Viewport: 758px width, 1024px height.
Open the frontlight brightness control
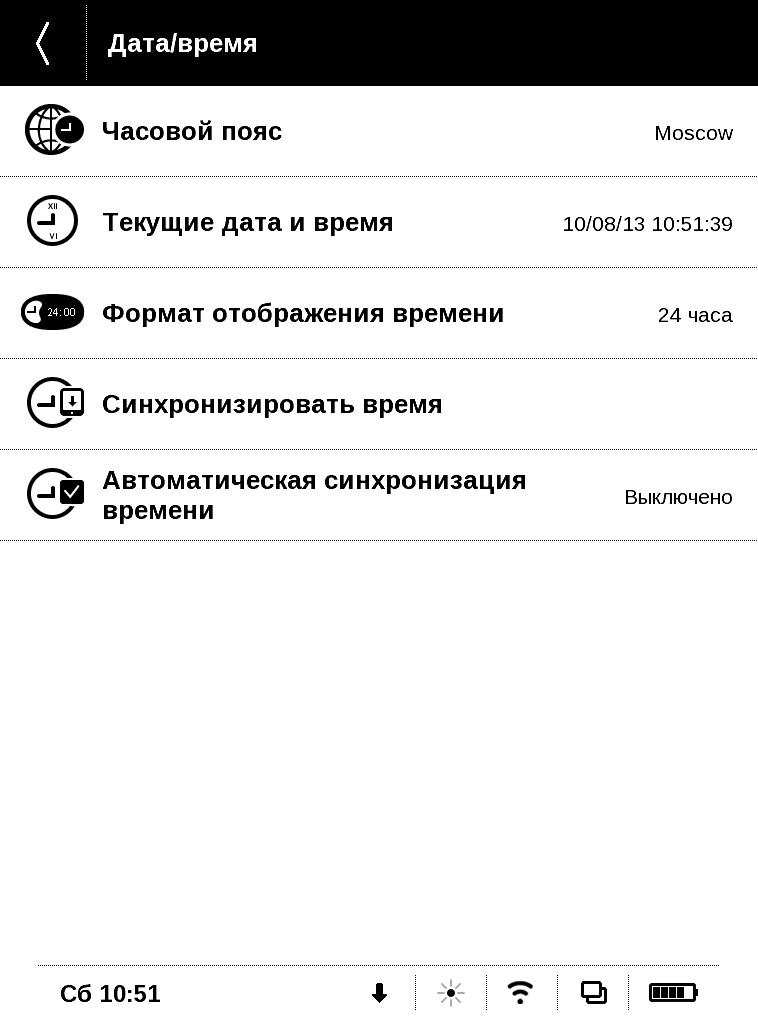pos(451,993)
